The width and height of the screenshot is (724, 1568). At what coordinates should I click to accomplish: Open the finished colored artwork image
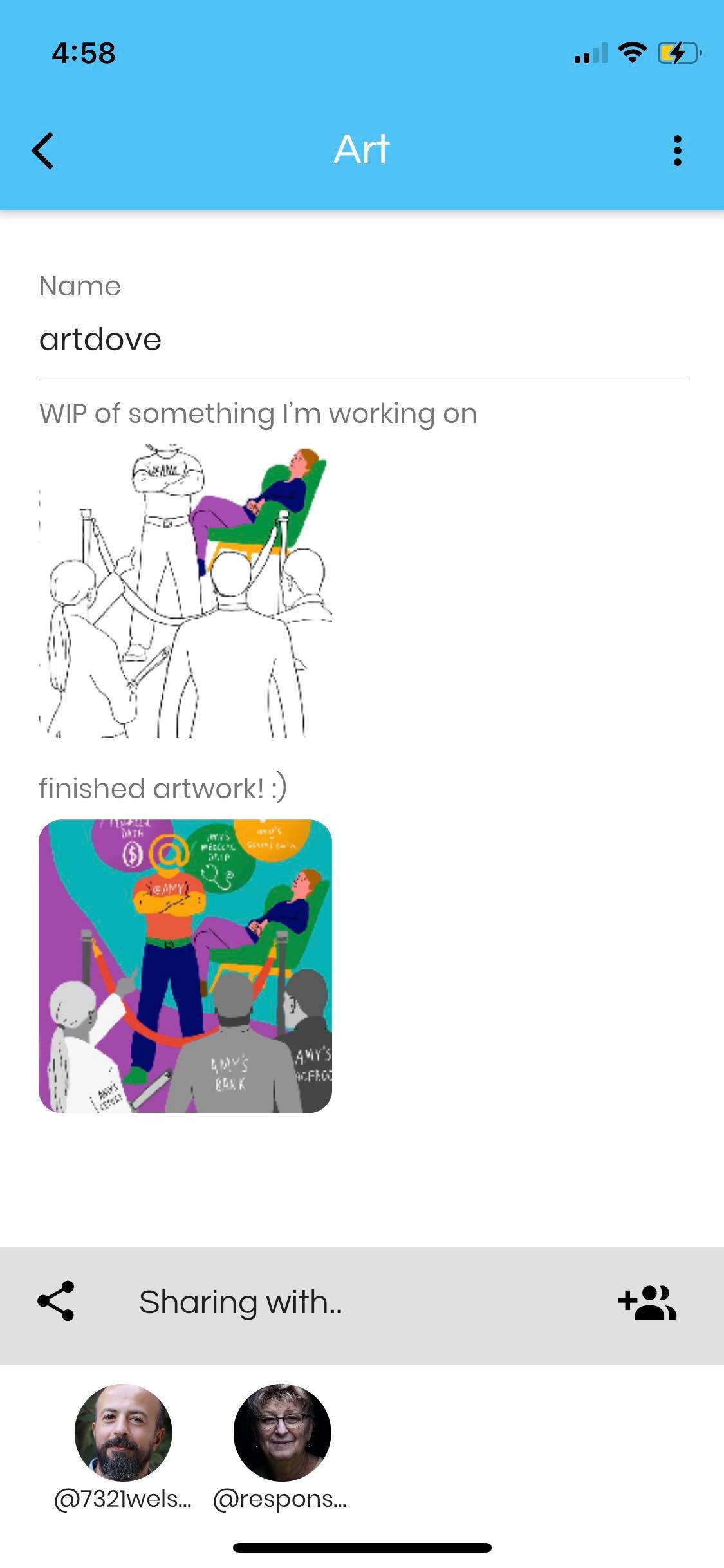(185, 966)
